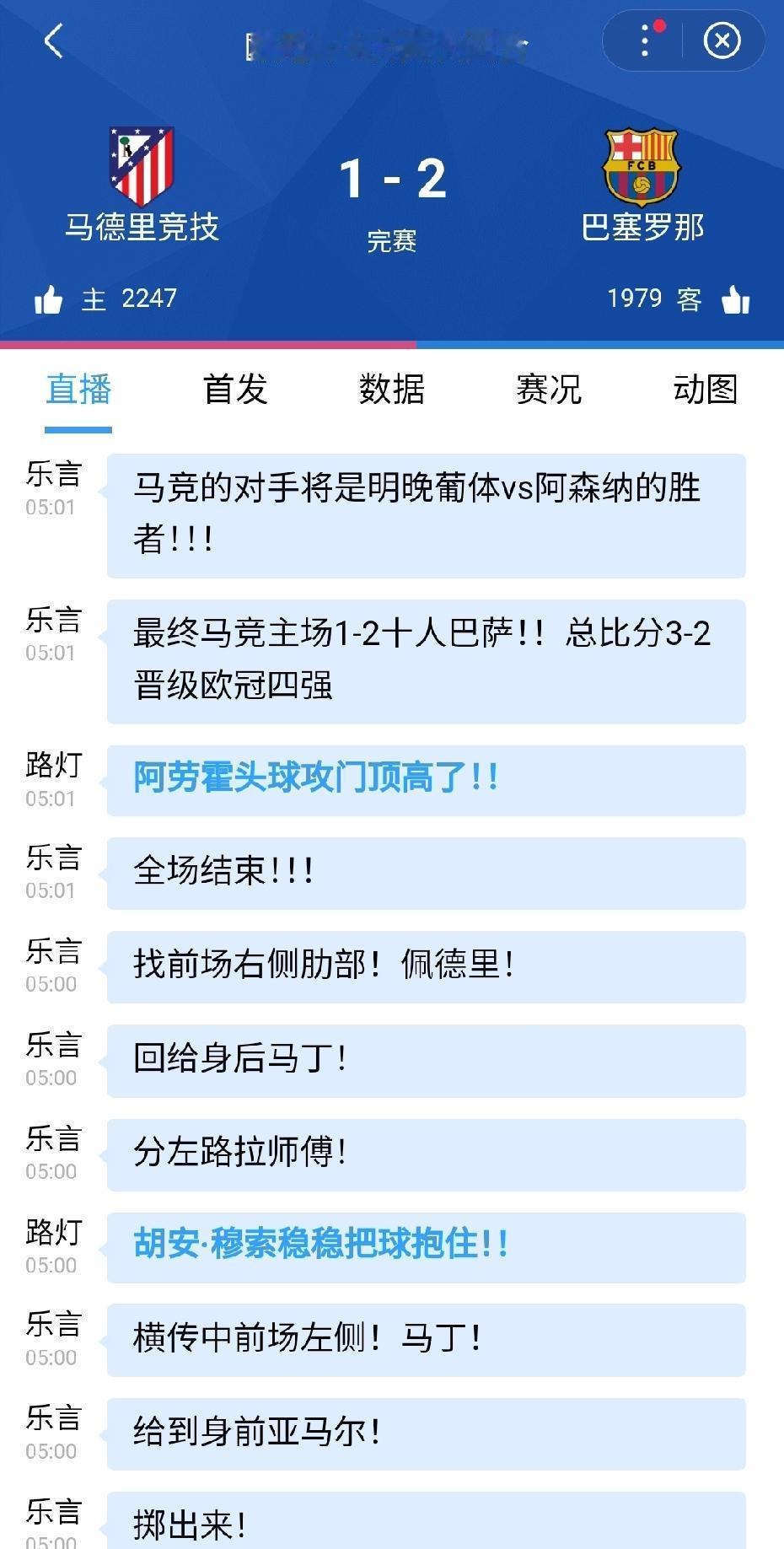This screenshot has height=1549, width=784.
Task: Switch to the 赛况 match events tab
Action: [x=549, y=390]
